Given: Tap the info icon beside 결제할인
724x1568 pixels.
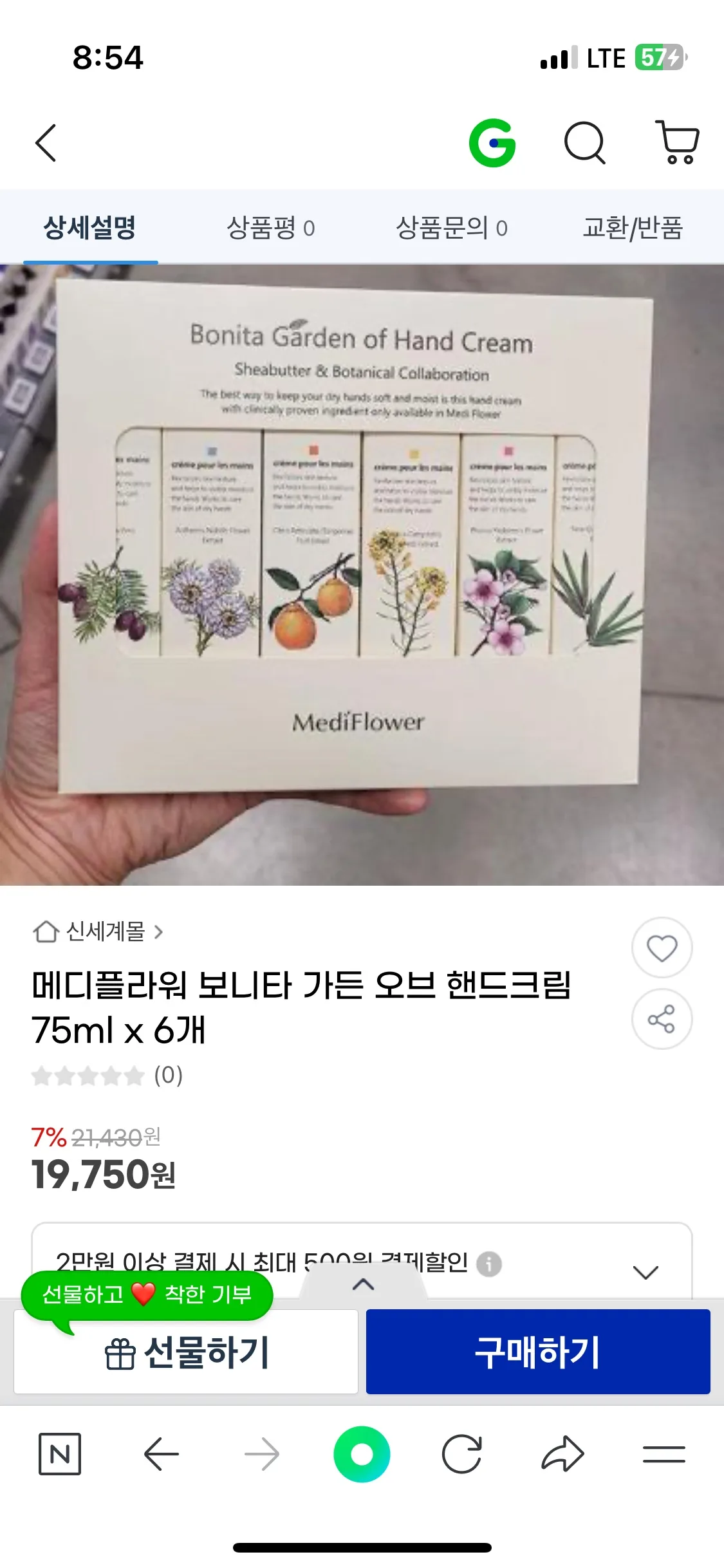Looking at the screenshot, I should [489, 1264].
